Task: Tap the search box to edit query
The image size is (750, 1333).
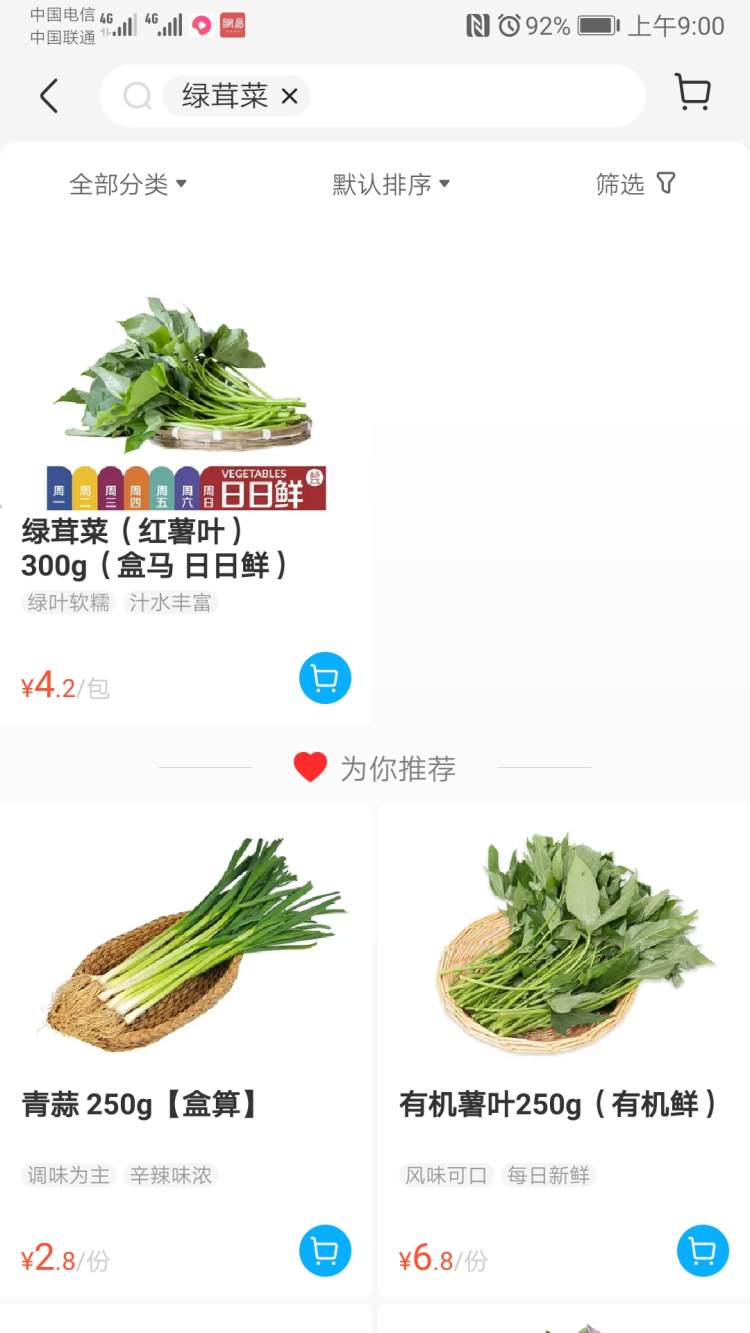Action: click(x=470, y=96)
